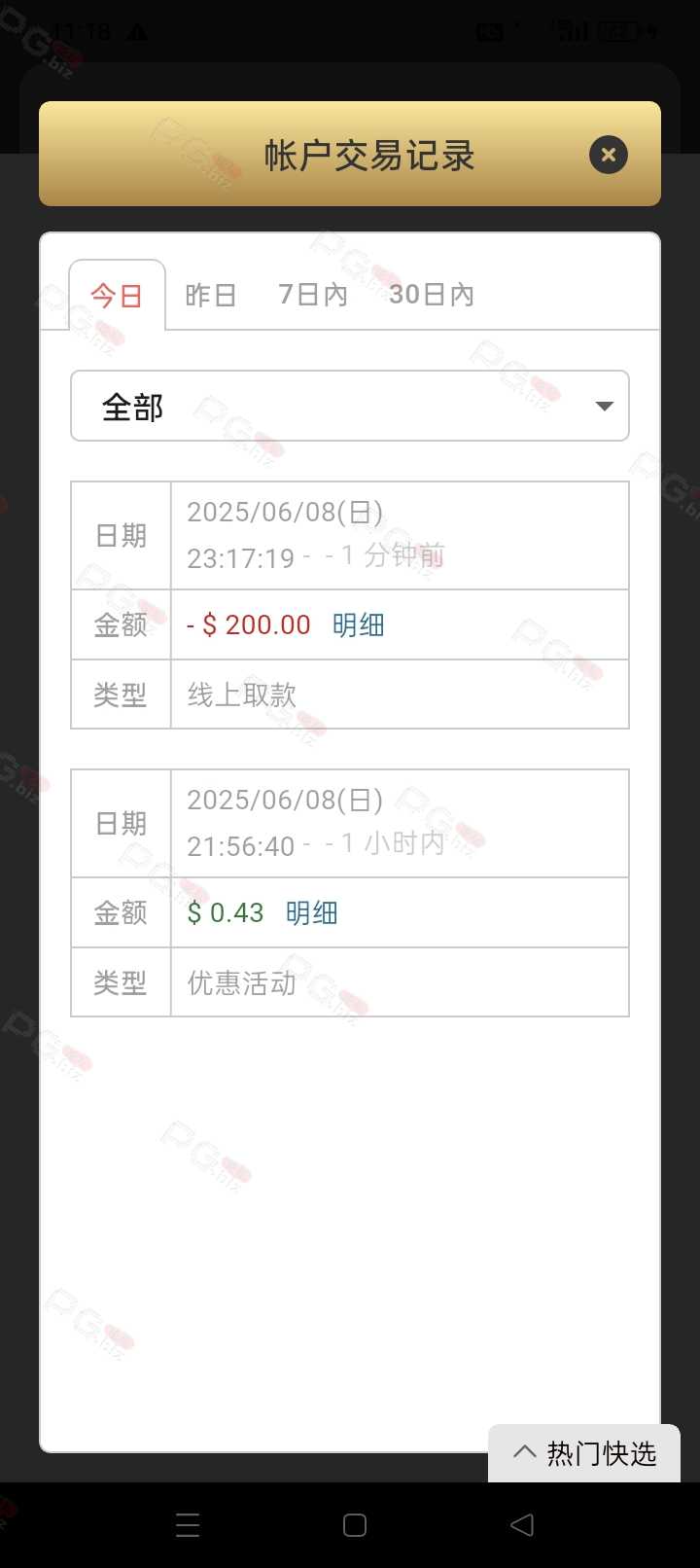
Task: Expand the 热门快选 panel
Action: coord(584,1453)
